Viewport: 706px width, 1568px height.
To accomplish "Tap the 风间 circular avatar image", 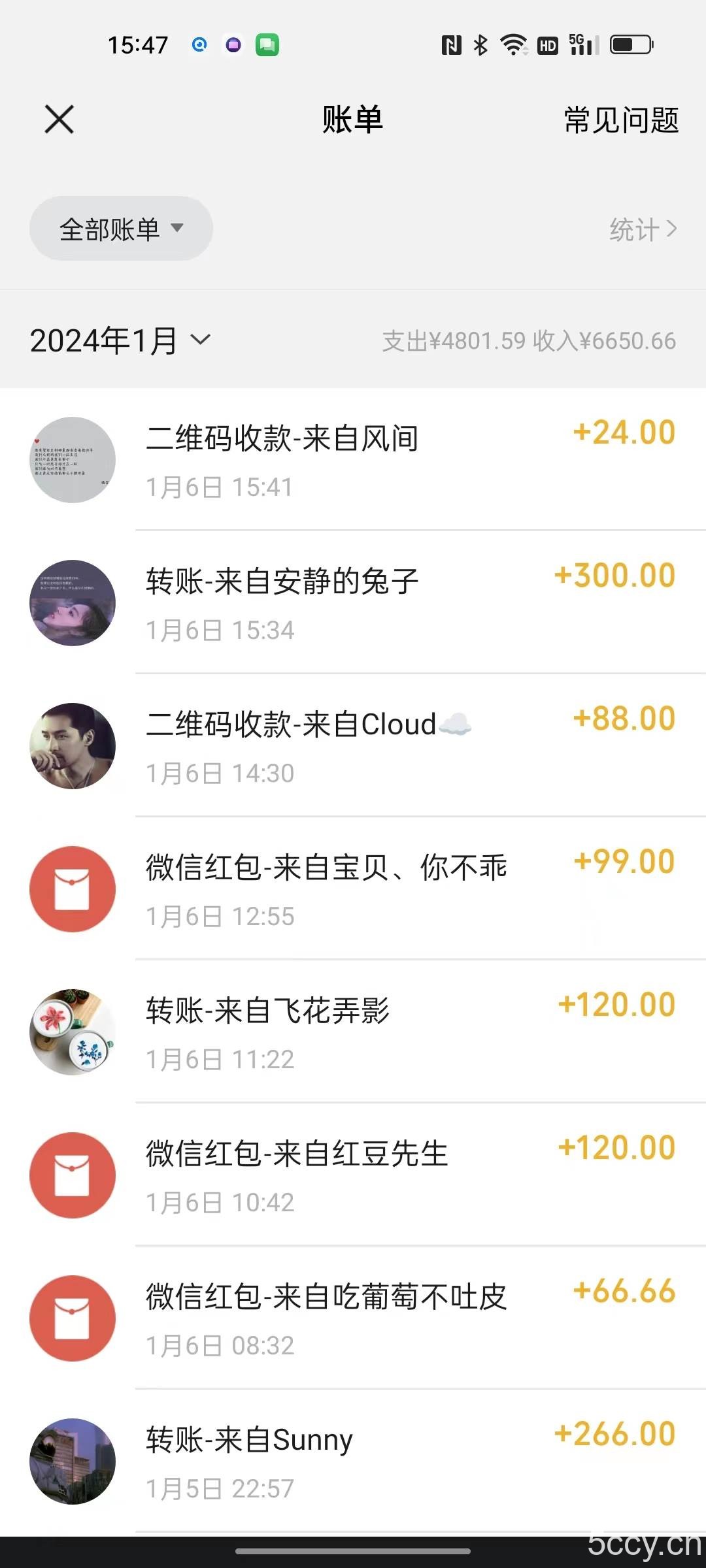I will pos(73,459).
